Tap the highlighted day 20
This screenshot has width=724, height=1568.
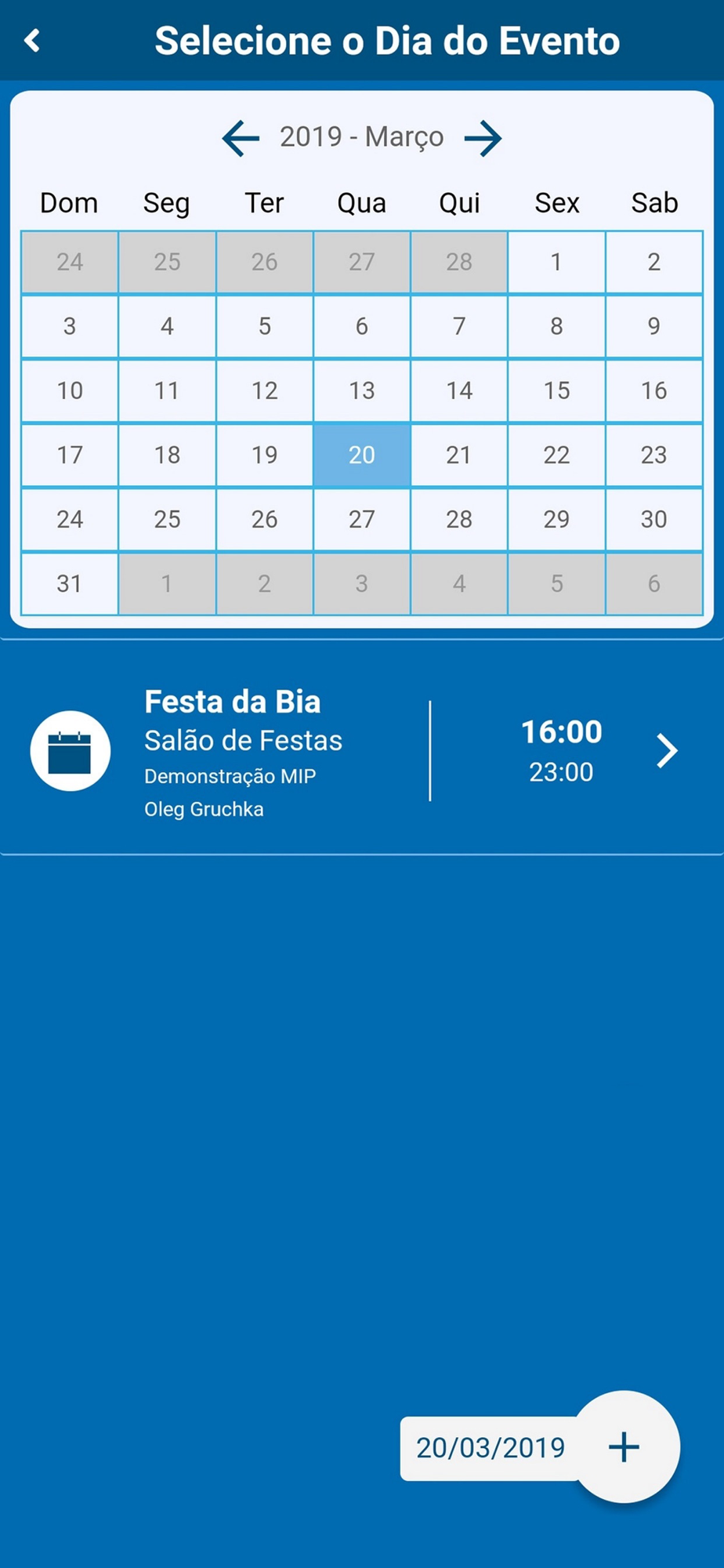362,455
